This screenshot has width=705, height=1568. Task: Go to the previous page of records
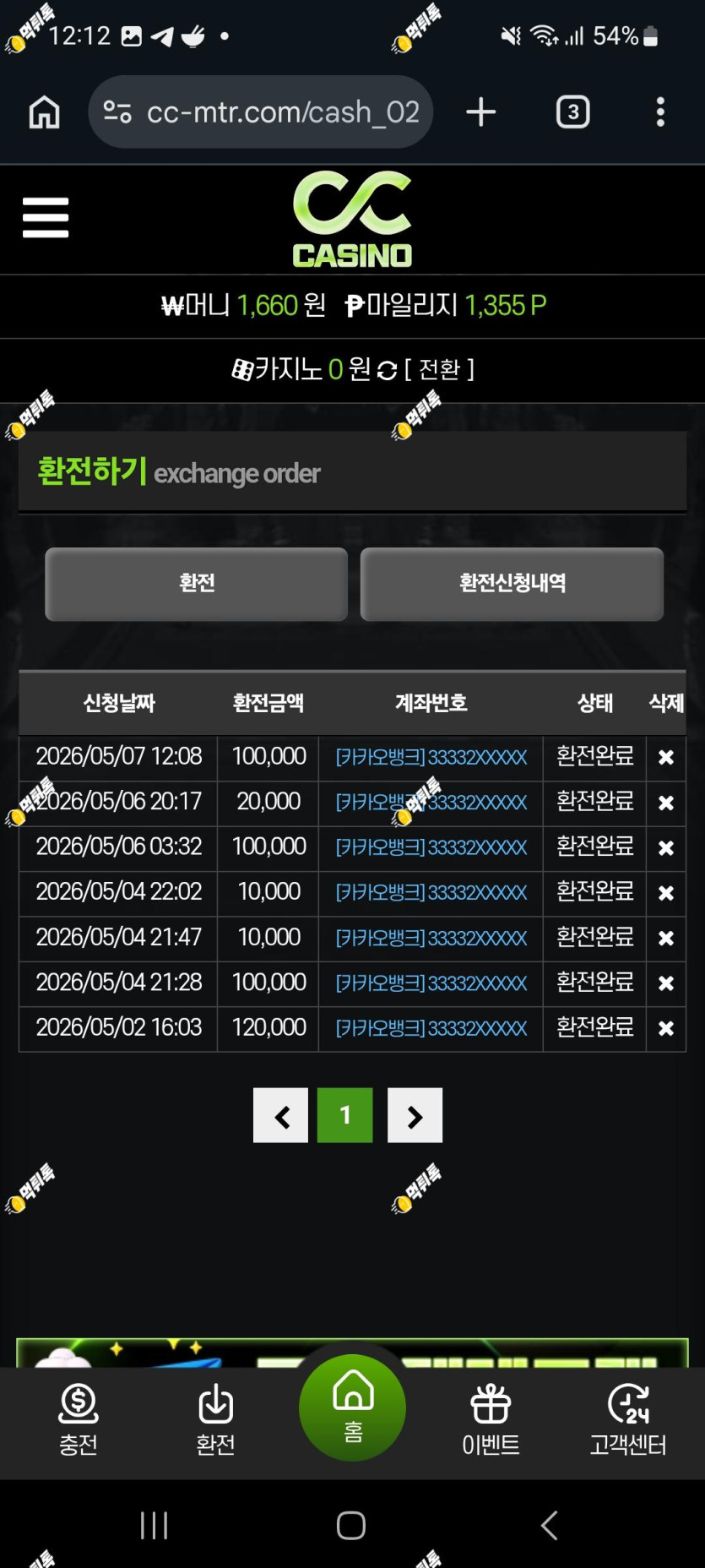281,1115
